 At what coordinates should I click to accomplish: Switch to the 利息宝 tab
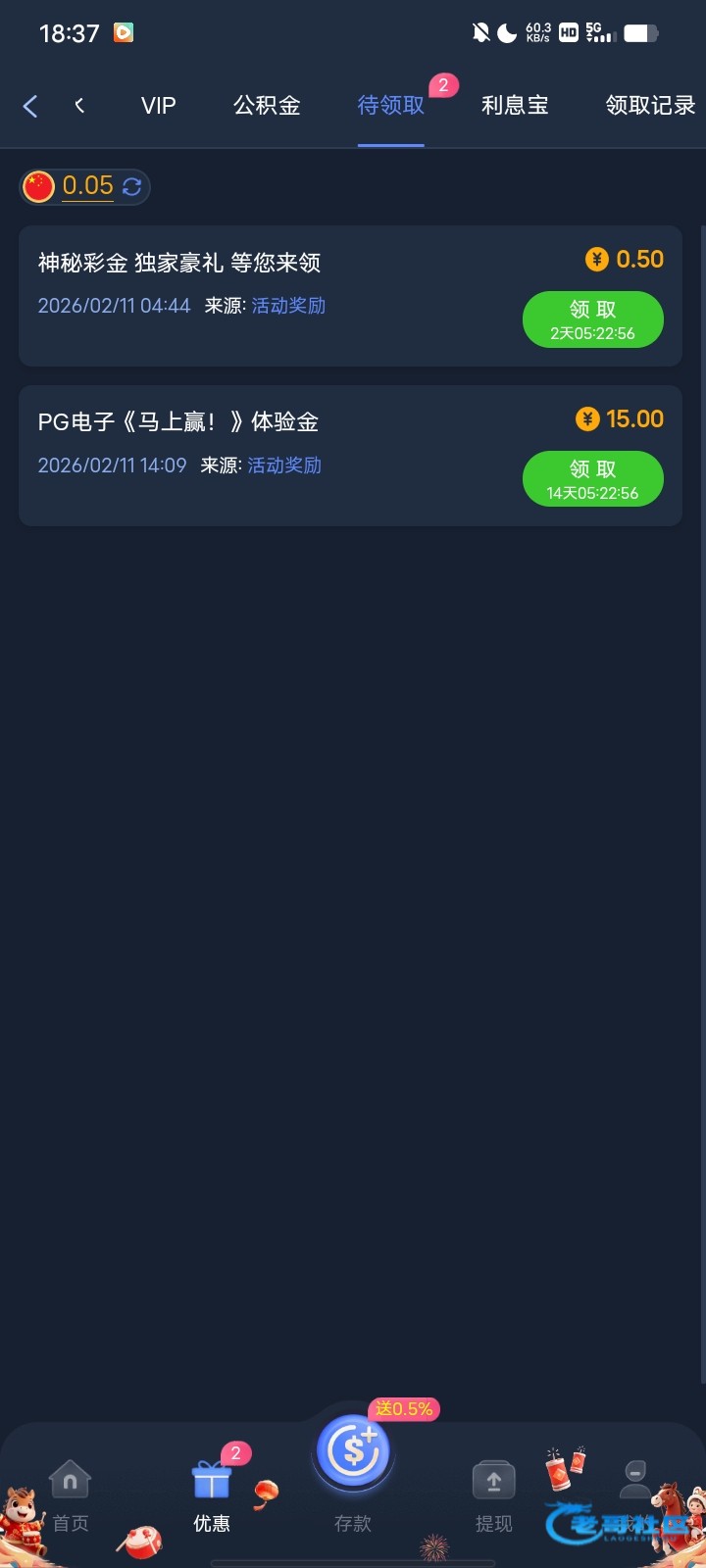point(515,106)
